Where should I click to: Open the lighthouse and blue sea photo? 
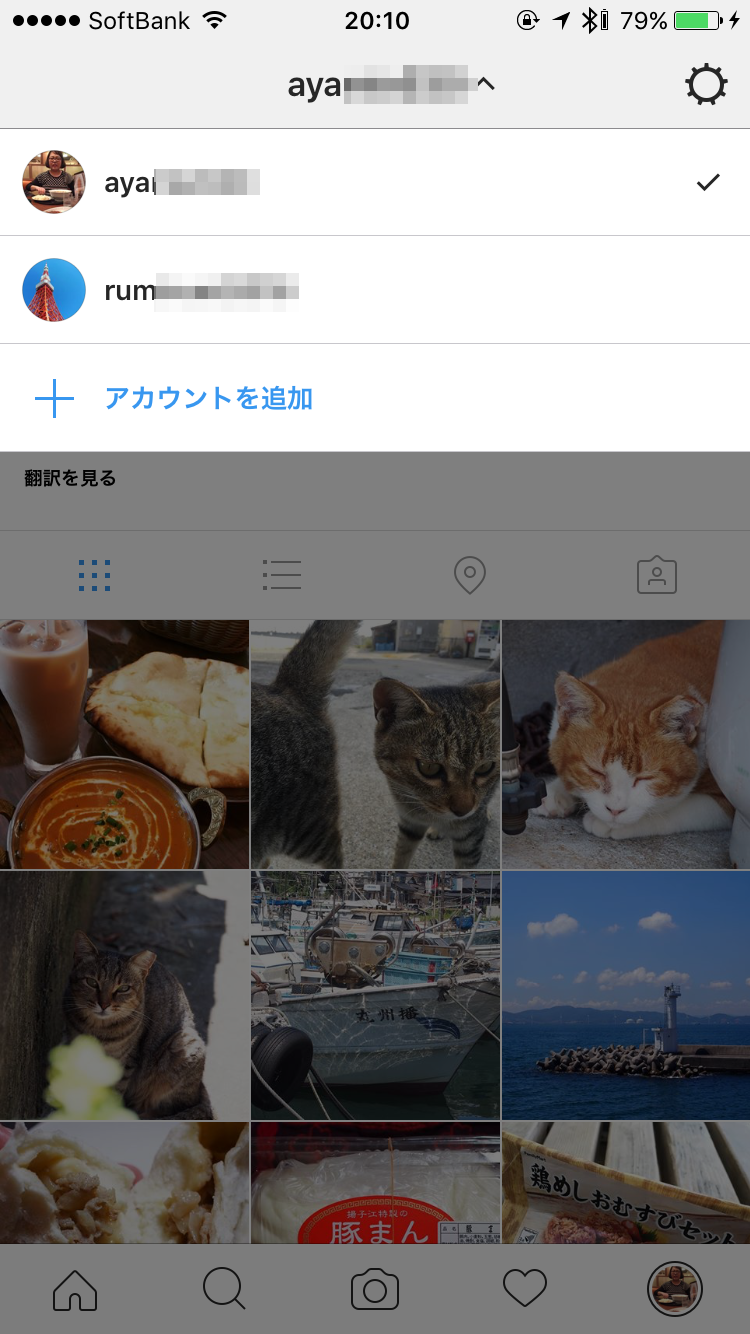point(626,995)
